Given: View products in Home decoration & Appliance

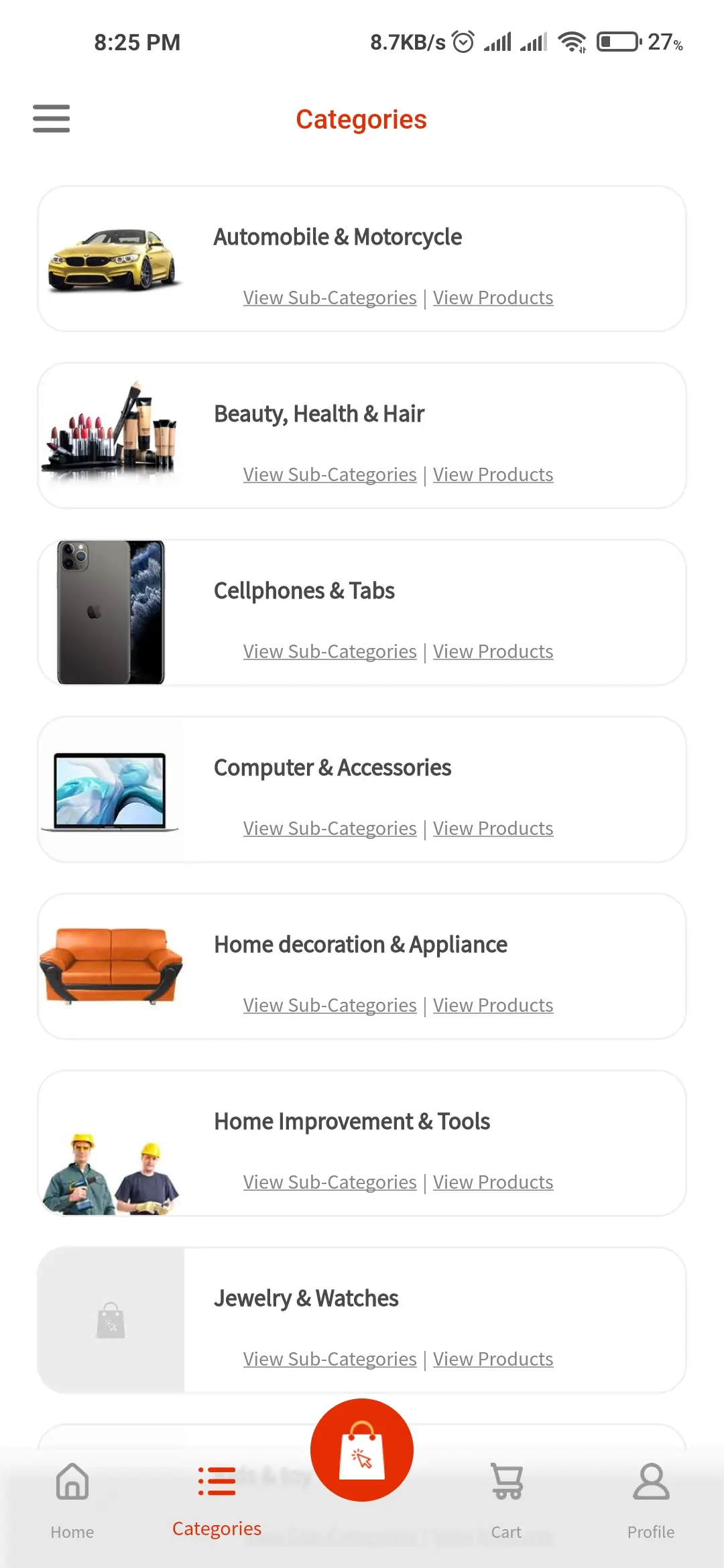Looking at the screenshot, I should pos(493,1005).
